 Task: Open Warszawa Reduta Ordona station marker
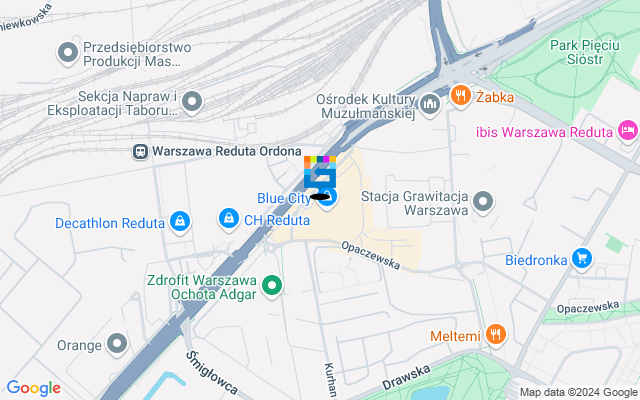click(143, 151)
